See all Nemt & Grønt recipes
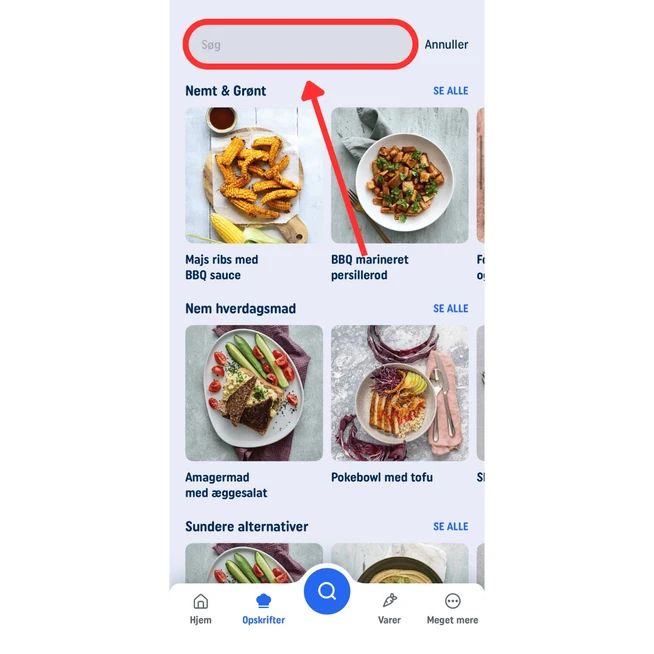The width and height of the screenshot is (654, 654). [x=450, y=91]
